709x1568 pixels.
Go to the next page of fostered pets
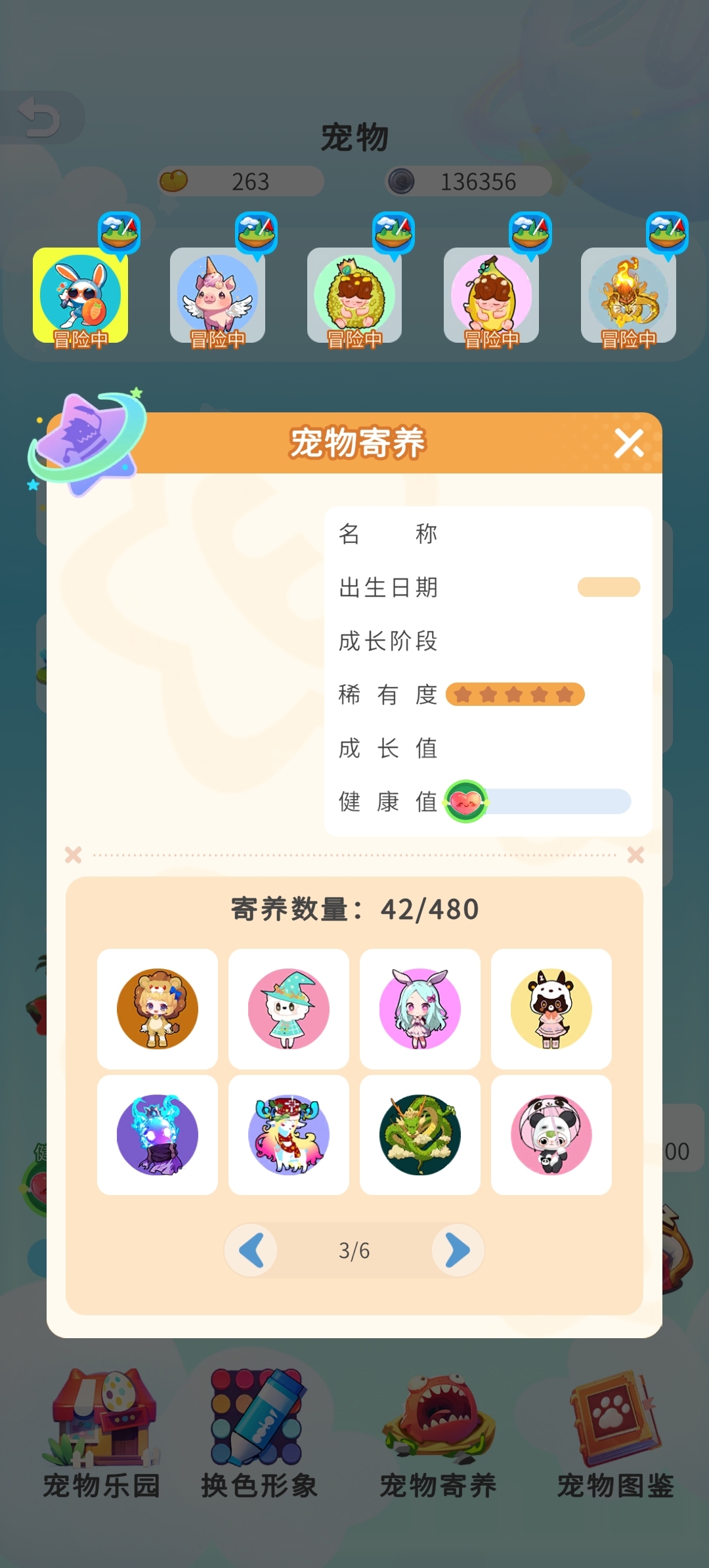pos(458,1250)
